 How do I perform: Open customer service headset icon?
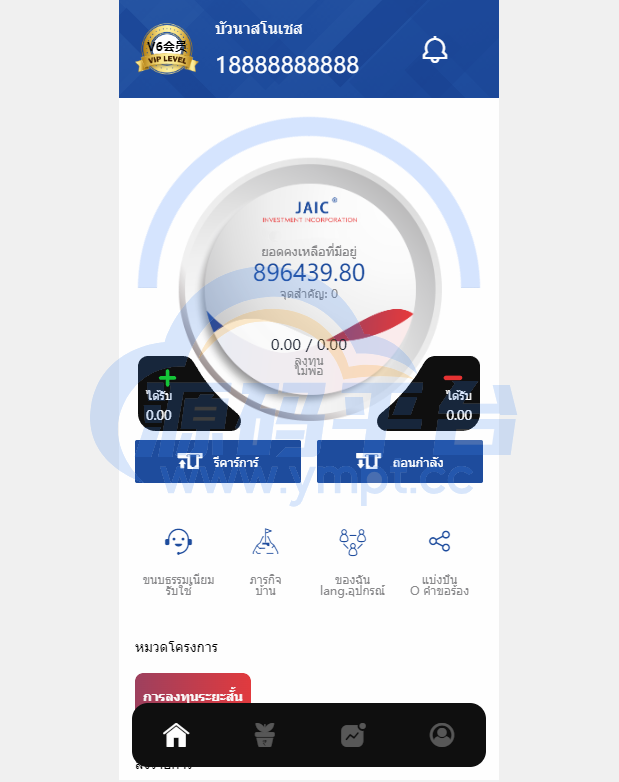click(x=178, y=542)
